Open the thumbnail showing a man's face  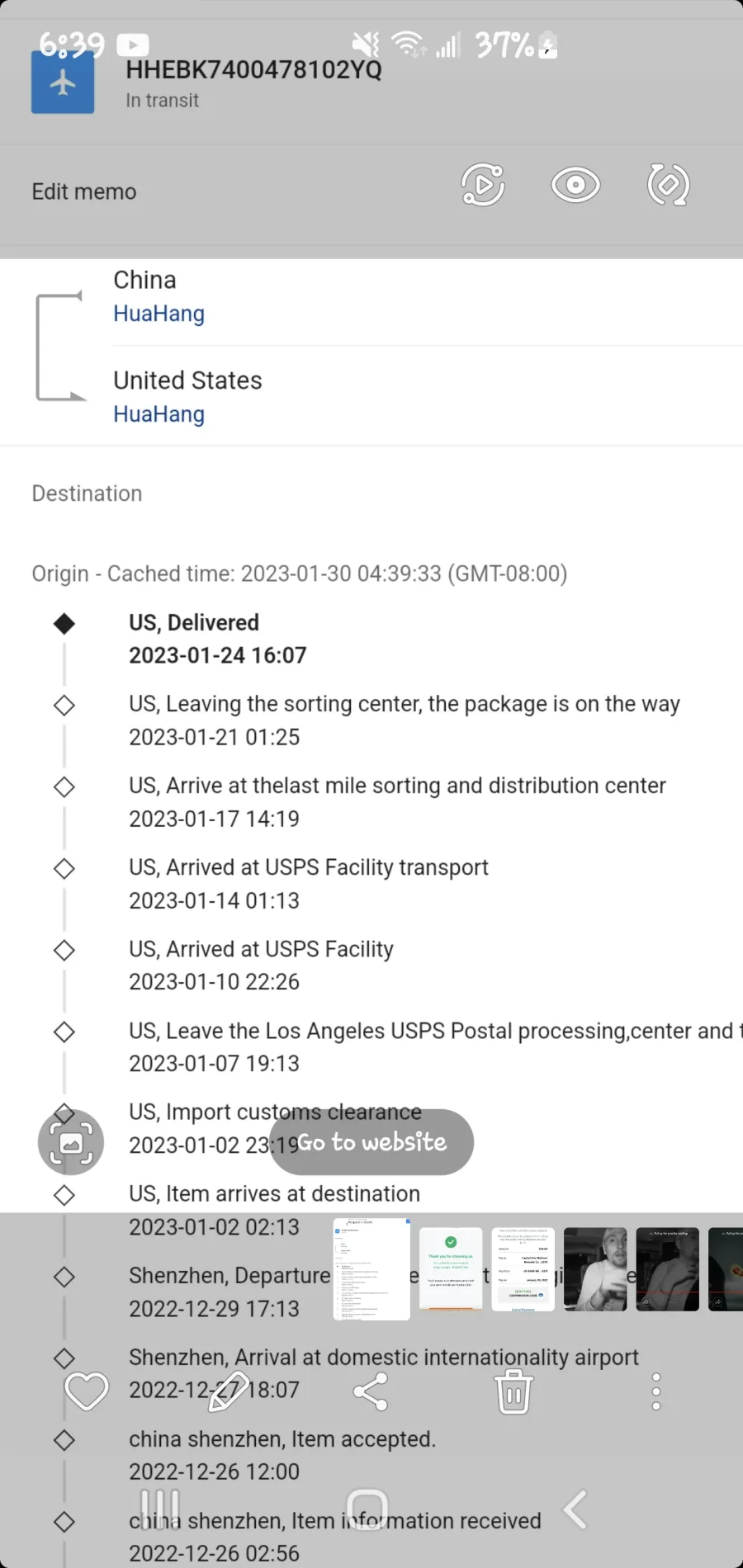point(595,1269)
